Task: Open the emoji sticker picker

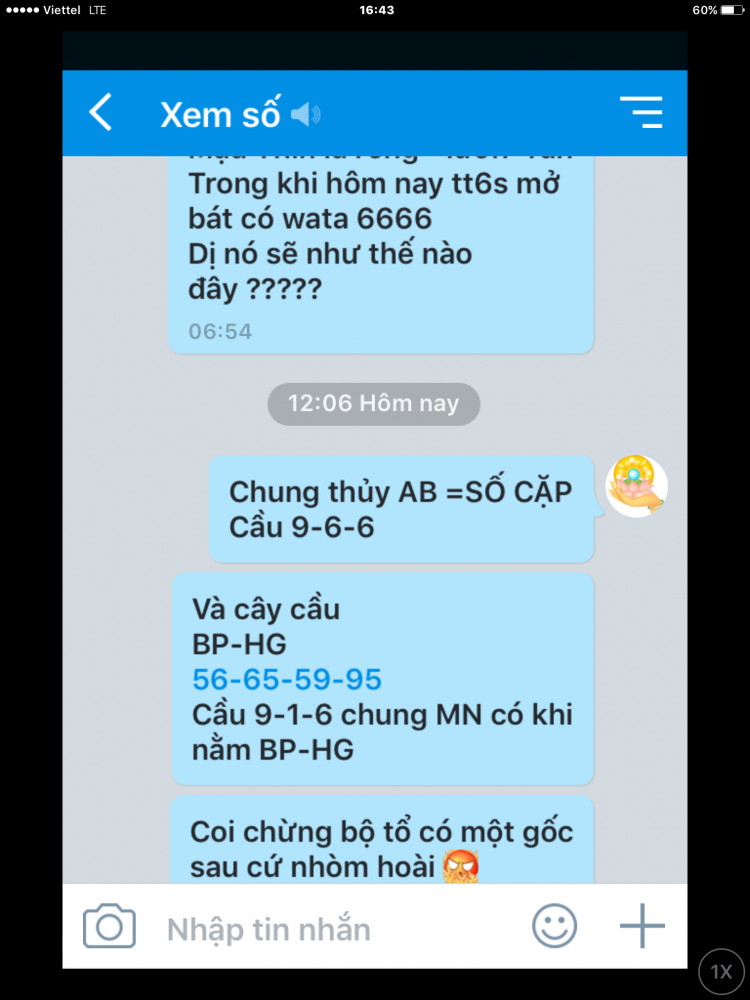Action: pos(554,927)
